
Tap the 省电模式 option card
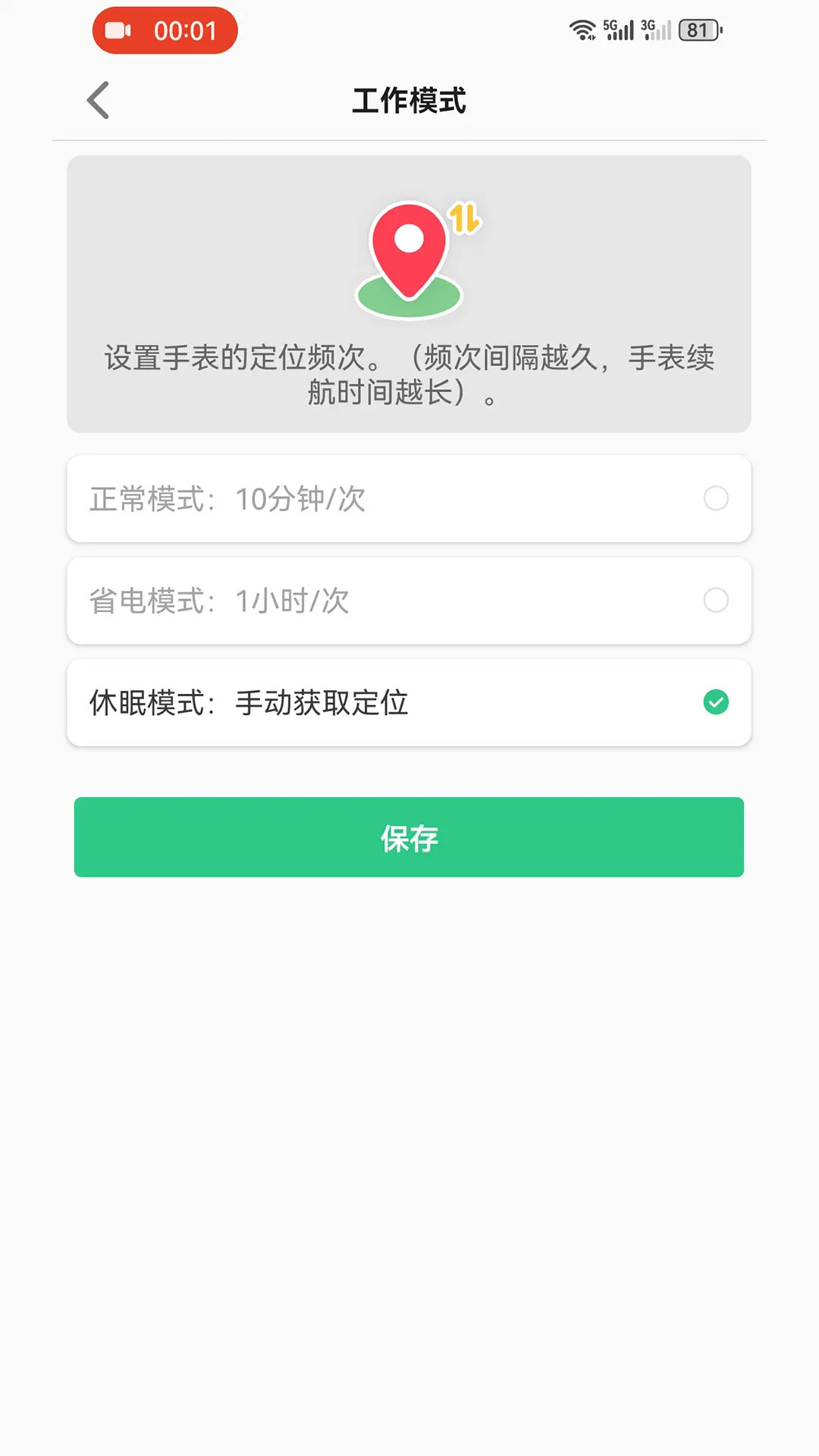409,601
